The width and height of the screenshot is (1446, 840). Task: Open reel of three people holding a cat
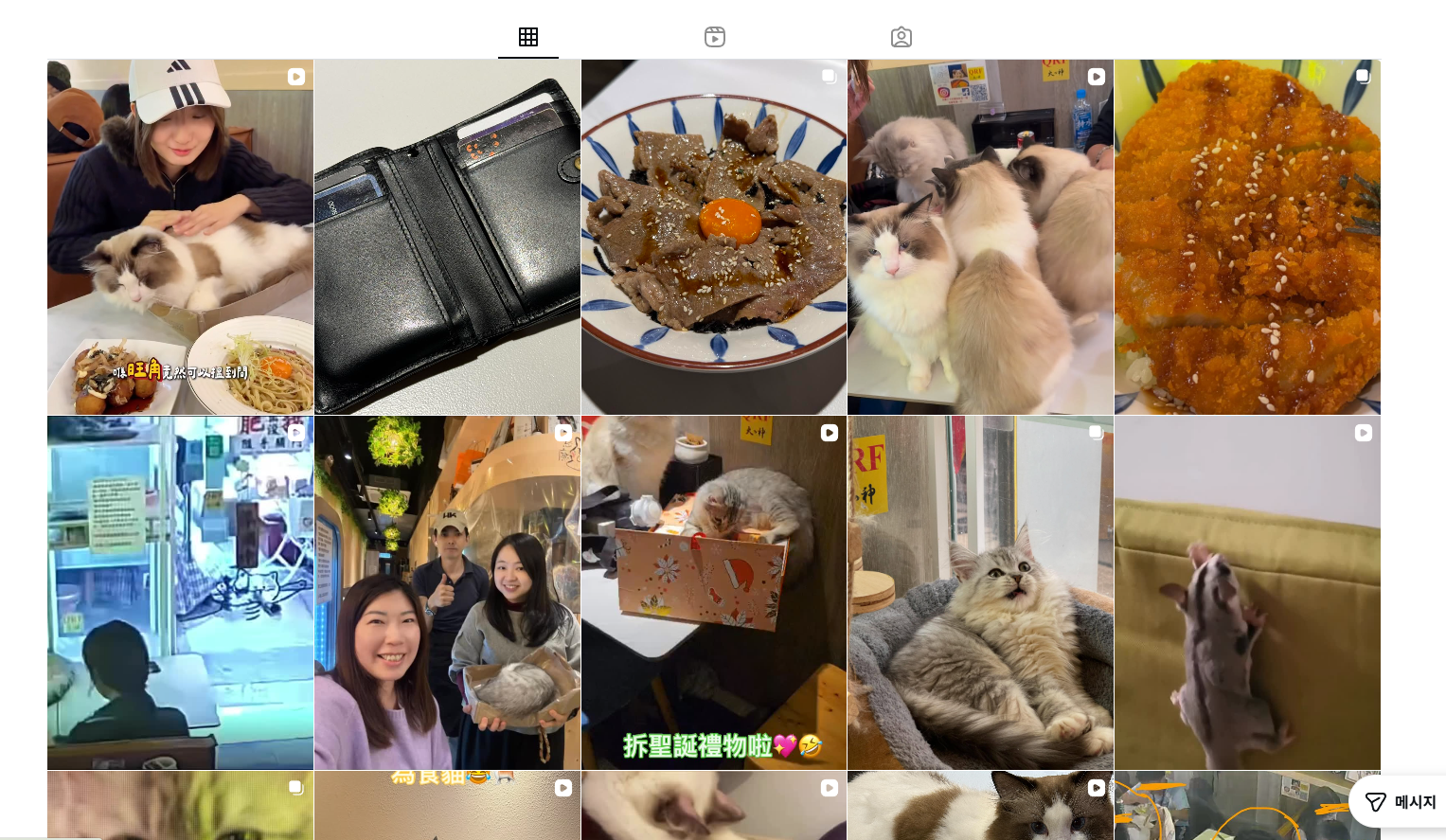tap(447, 593)
